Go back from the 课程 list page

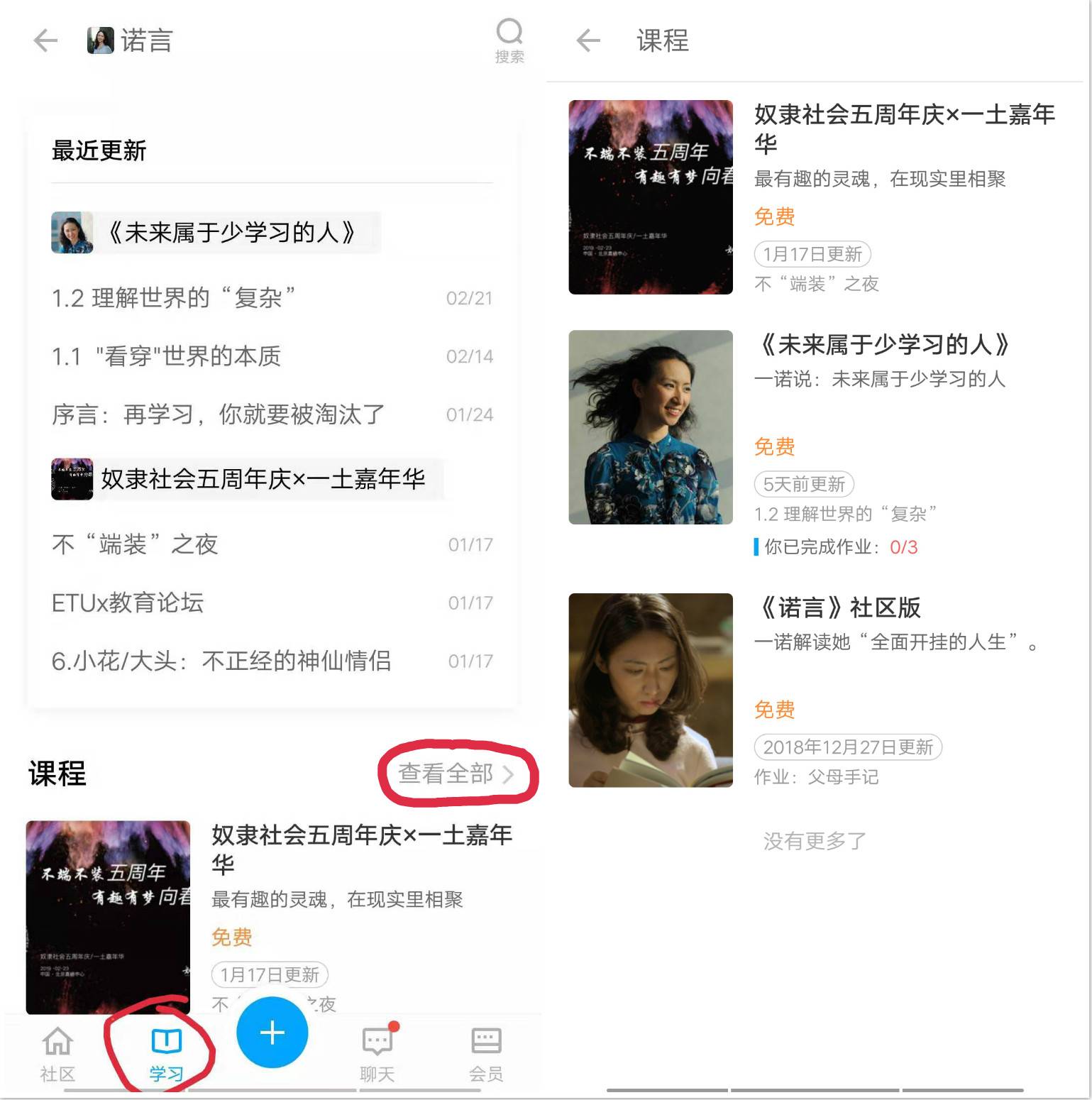[588, 40]
